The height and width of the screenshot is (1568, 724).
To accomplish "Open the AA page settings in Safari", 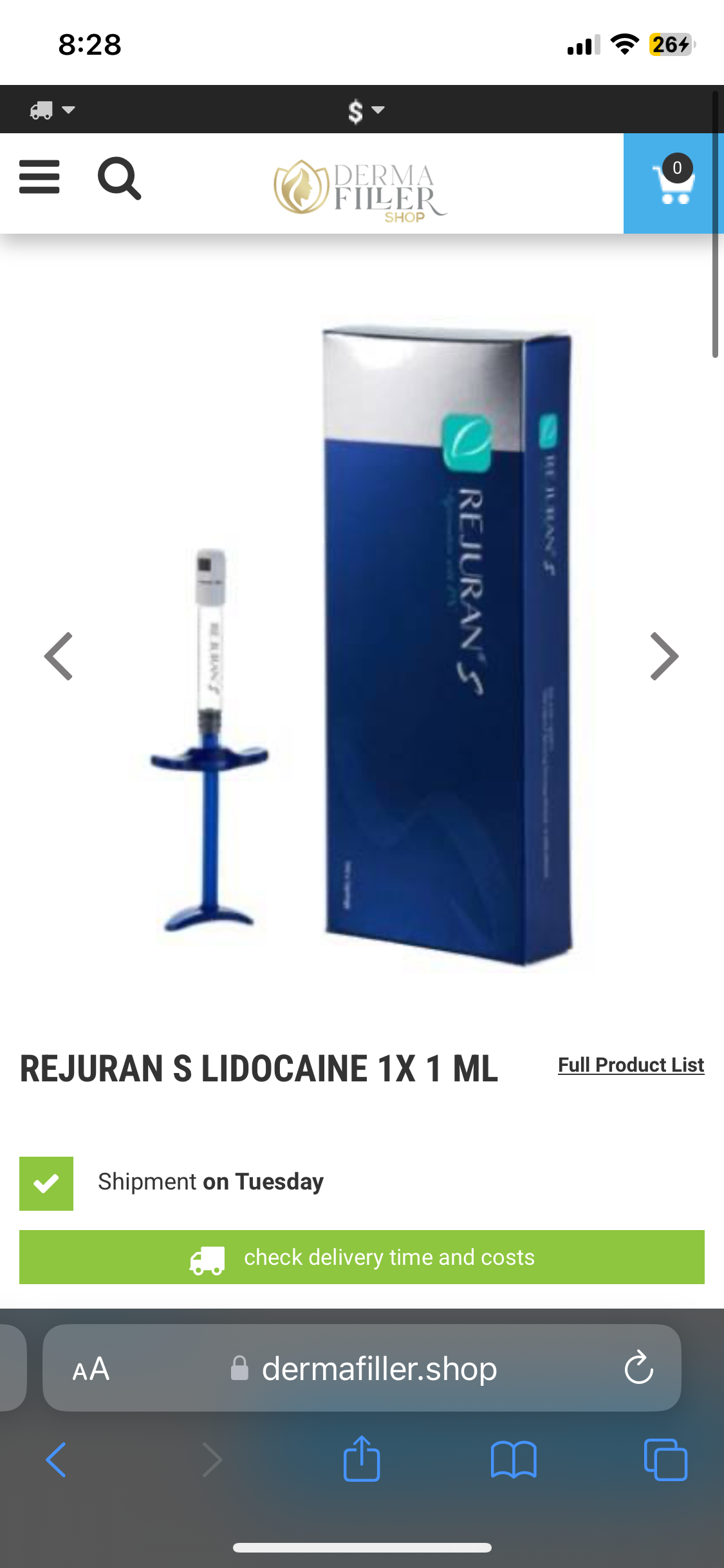I will click(91, 1368).
